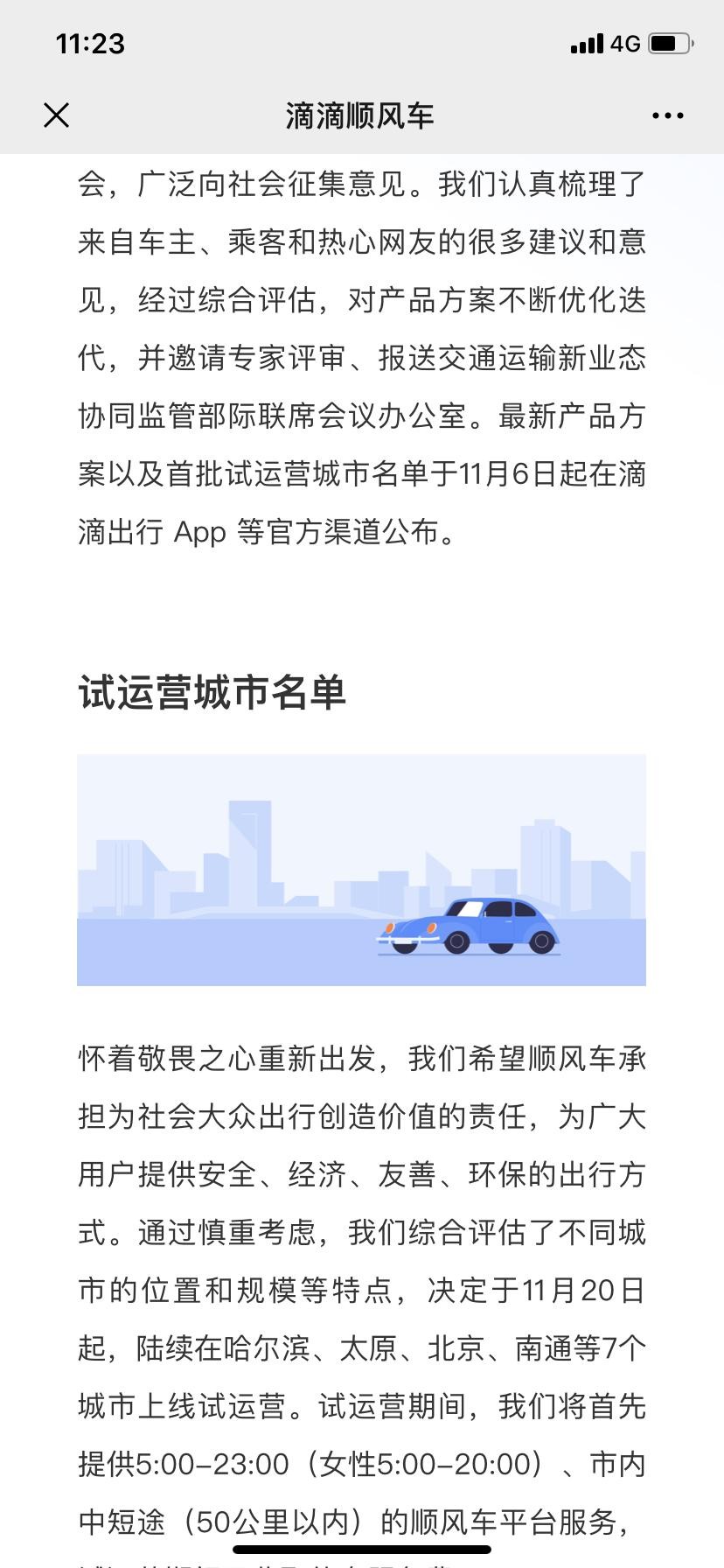Open the three-dot more options menu
This screenshot has height=1568, width=724.
667,115
